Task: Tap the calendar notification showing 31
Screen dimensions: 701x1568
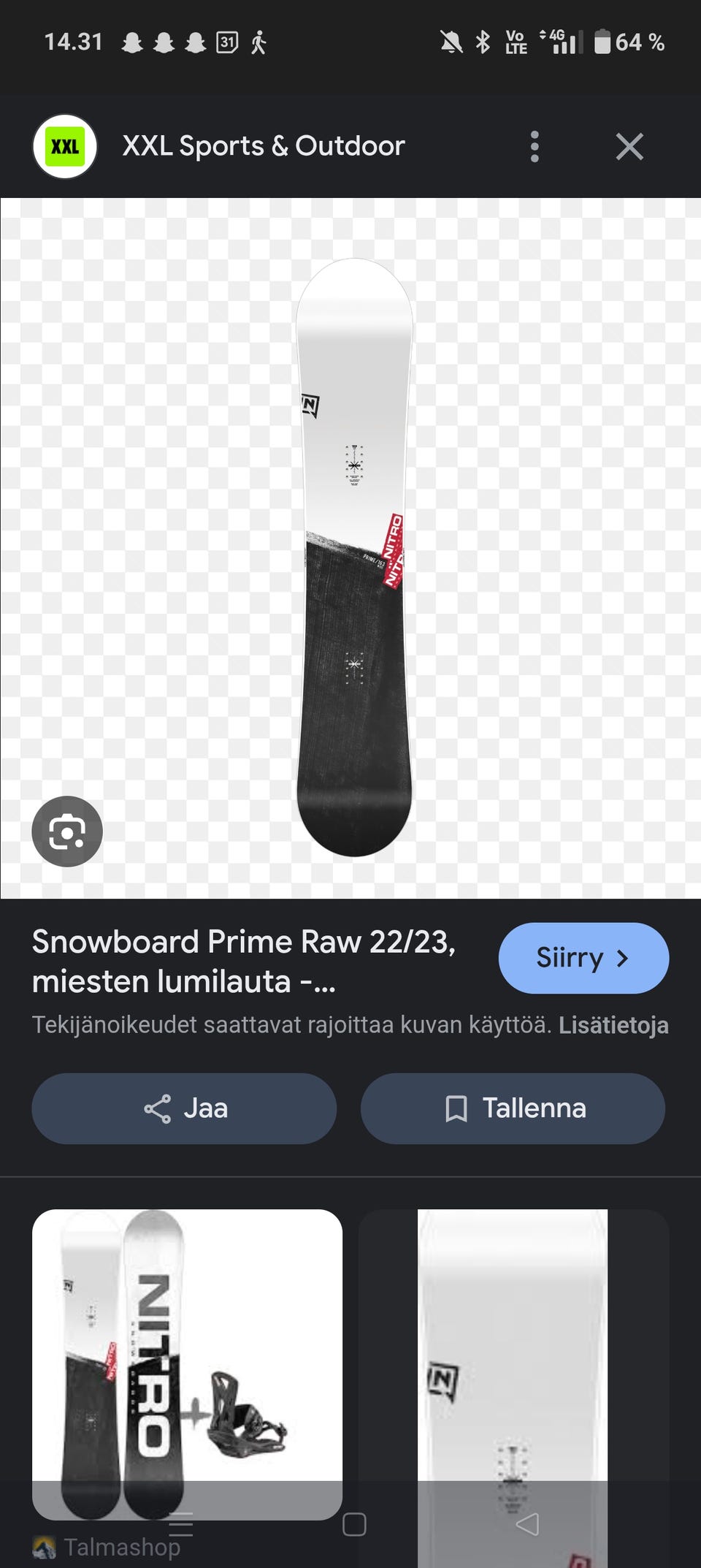Action: pyautogui.click(x=226, y=42)
